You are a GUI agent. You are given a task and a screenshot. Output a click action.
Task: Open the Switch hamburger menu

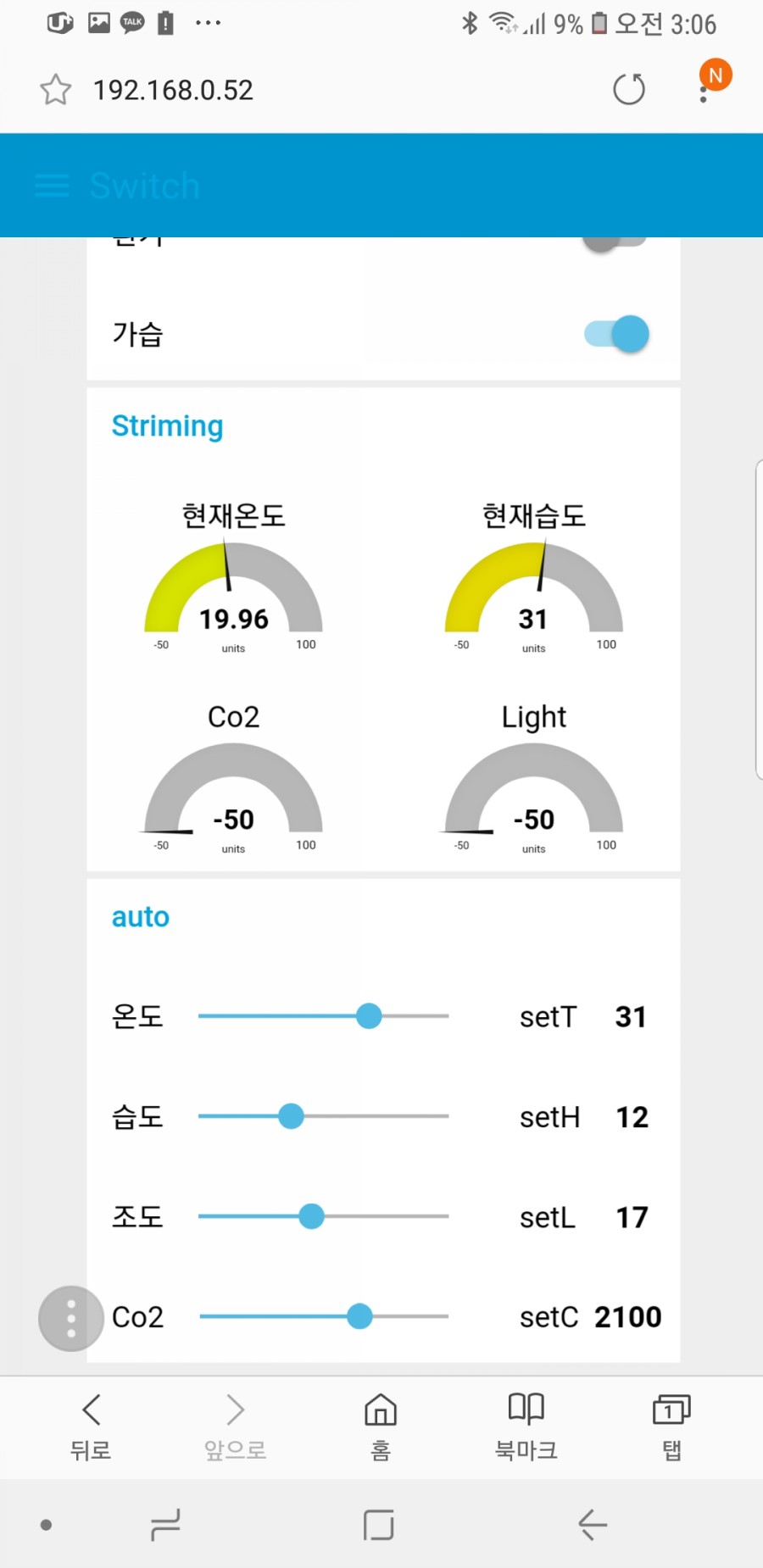coord(52,186)
